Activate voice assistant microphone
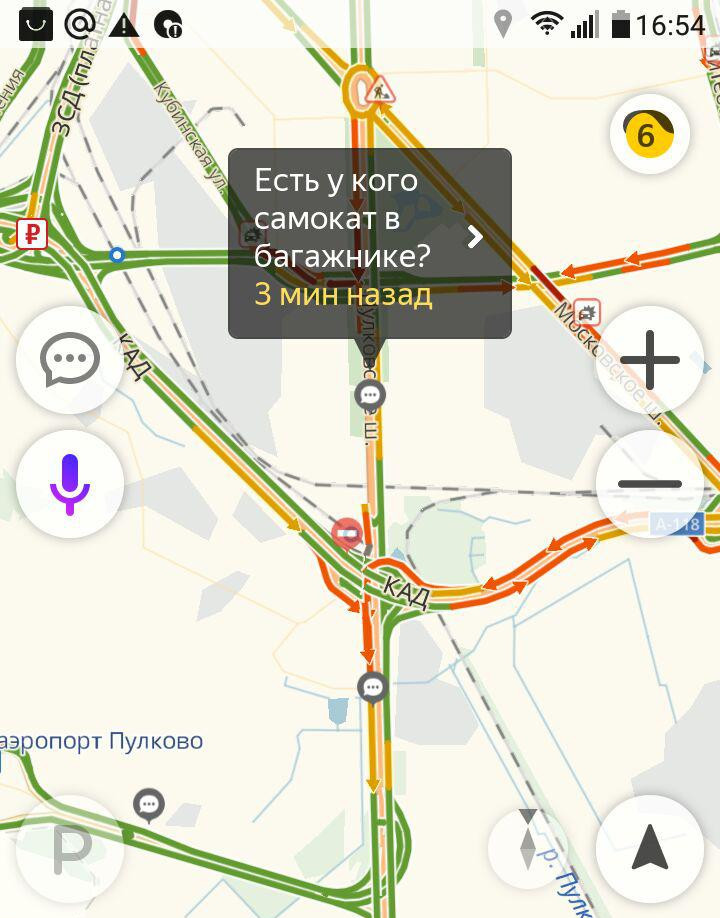Viewport: 720px width, 918px height. 70,484
